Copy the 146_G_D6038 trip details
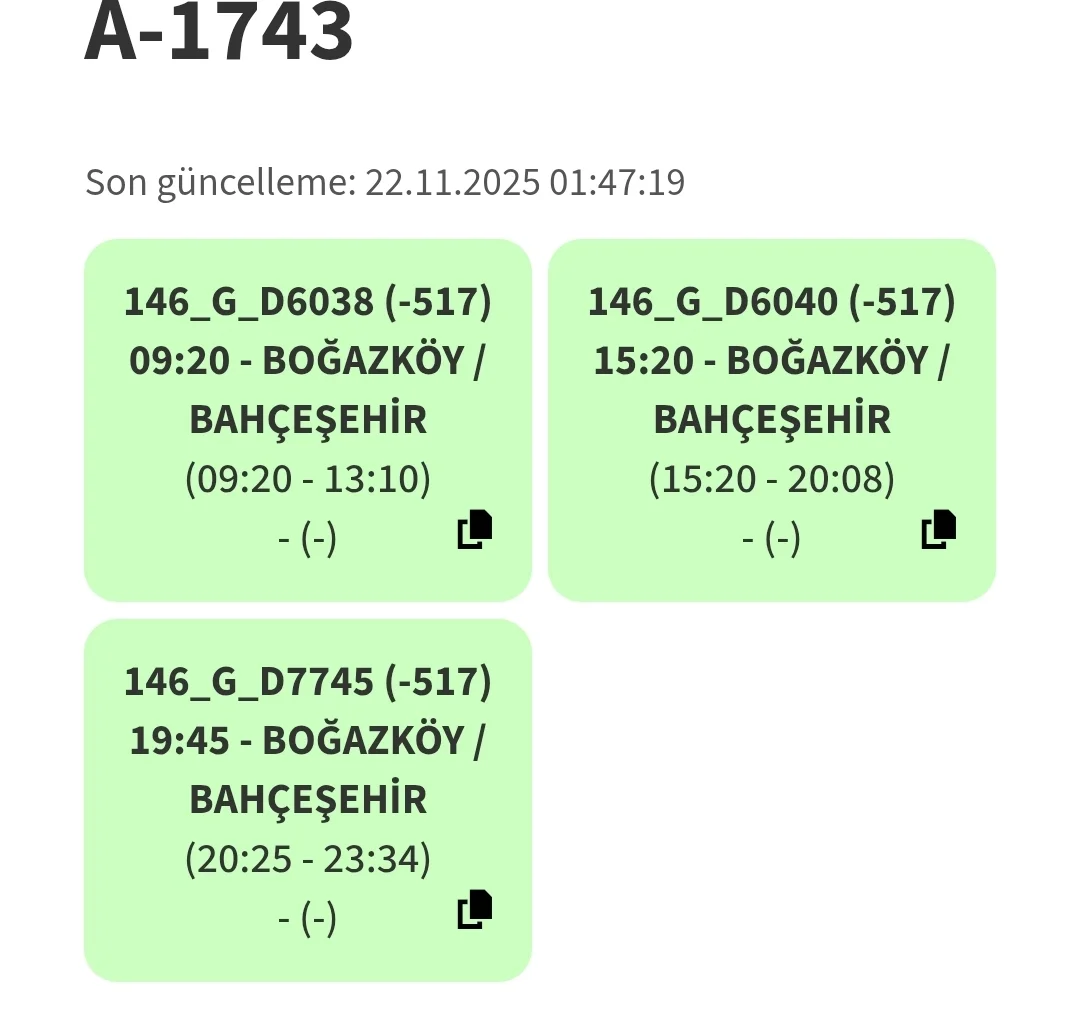The height and width of the screenshot is (1014, 1080). 475,529
